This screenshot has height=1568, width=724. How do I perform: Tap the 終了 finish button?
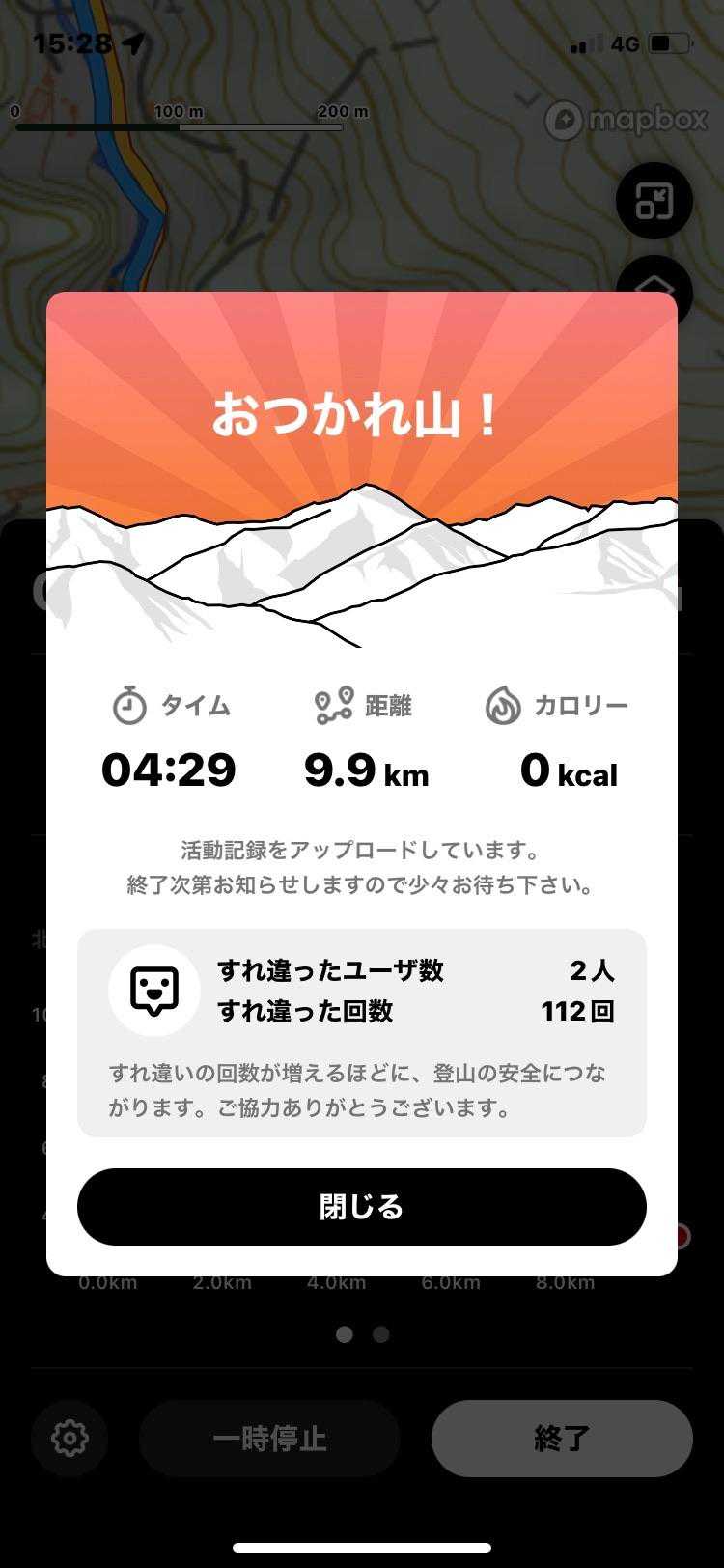pos(562,1439)
